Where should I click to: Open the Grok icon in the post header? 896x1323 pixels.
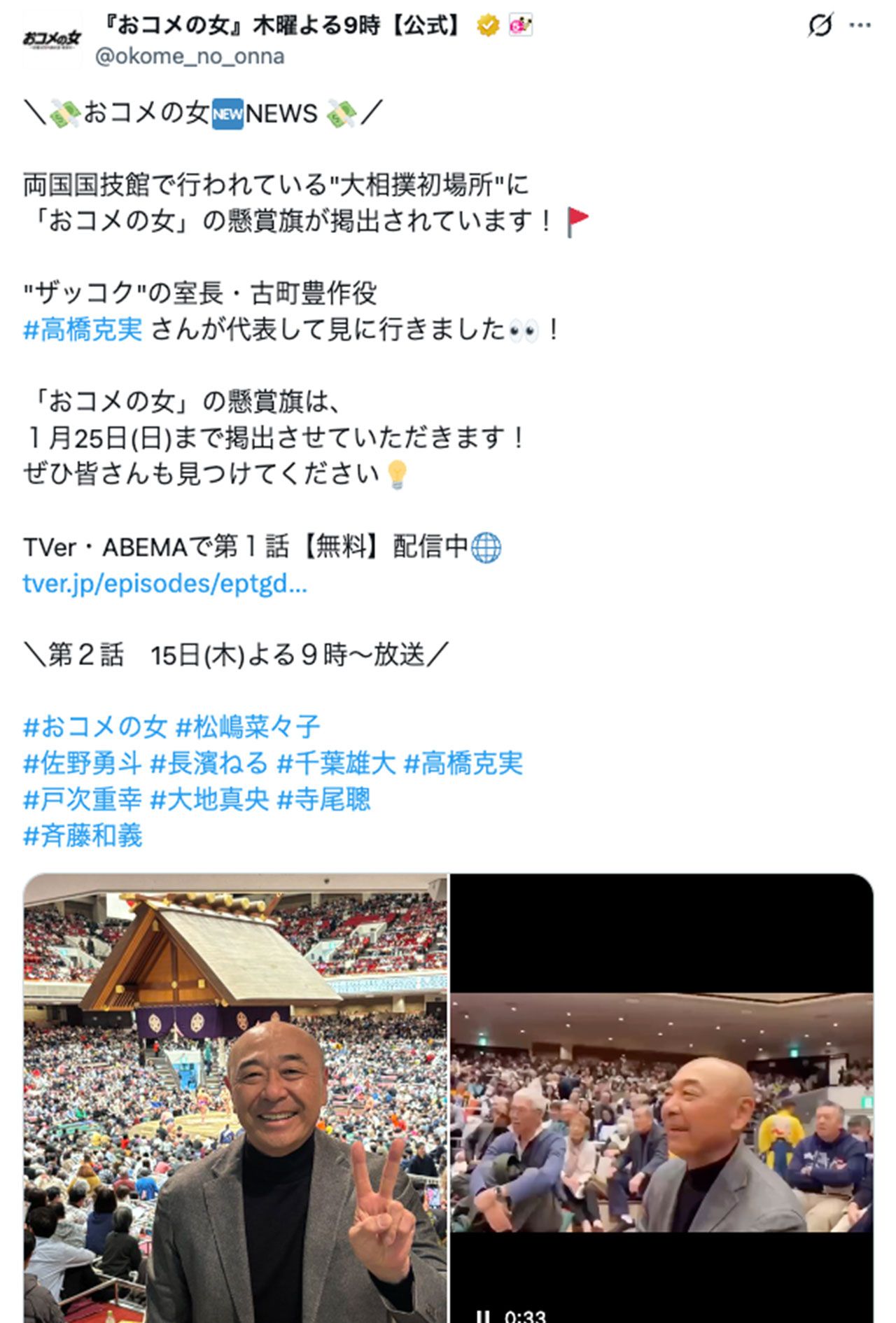coord(820,26)
